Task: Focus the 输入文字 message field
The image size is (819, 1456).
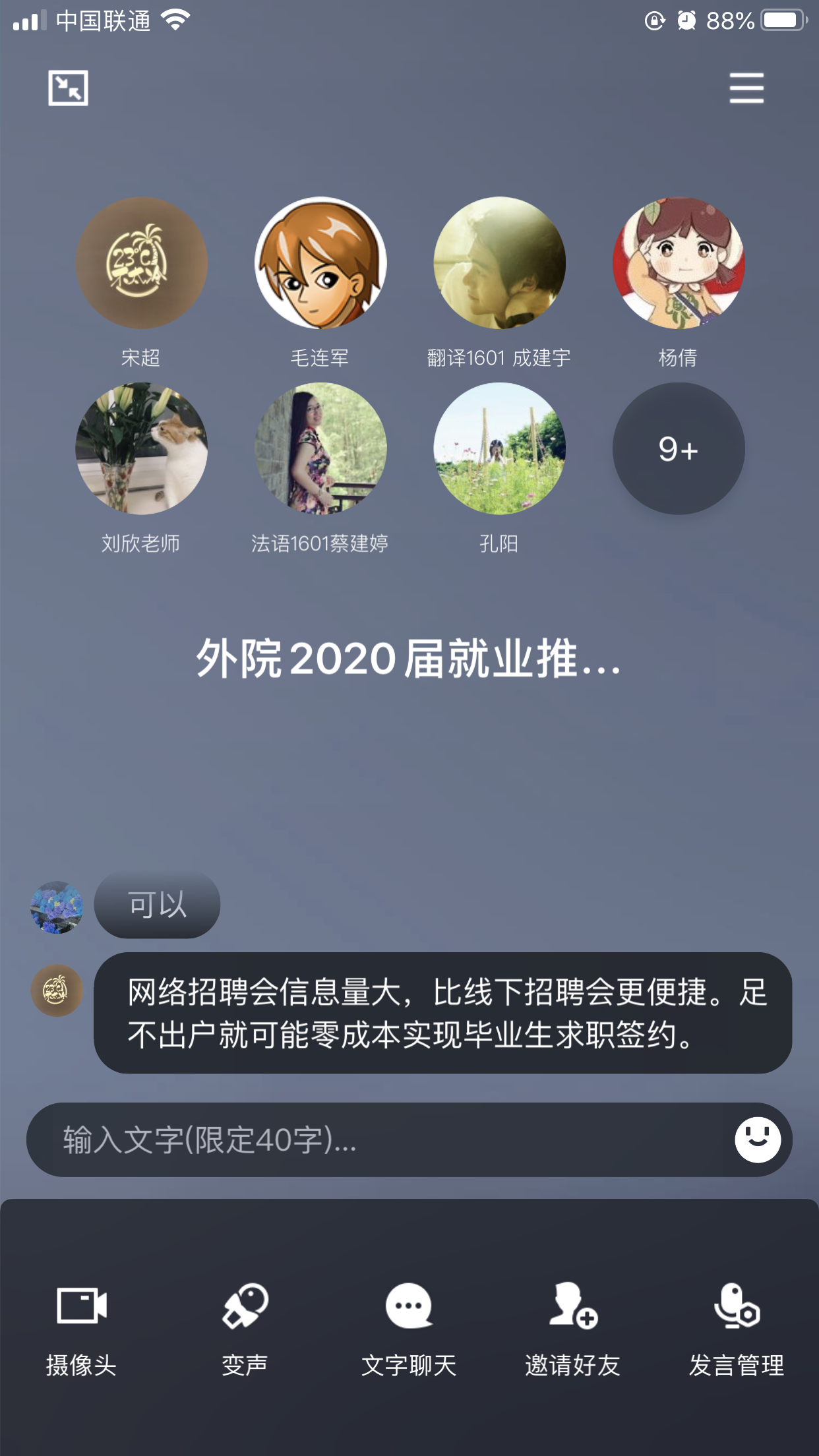Action: [x=376, y=1139]
